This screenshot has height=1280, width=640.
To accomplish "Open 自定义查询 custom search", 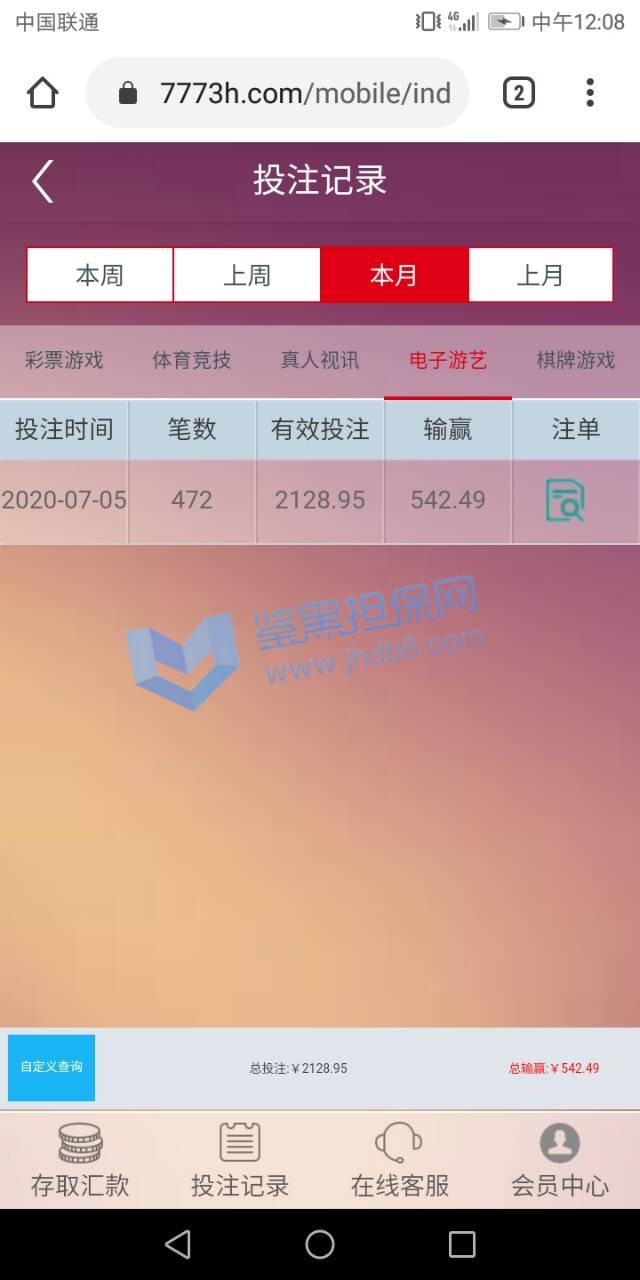I will coord(51,1067).
